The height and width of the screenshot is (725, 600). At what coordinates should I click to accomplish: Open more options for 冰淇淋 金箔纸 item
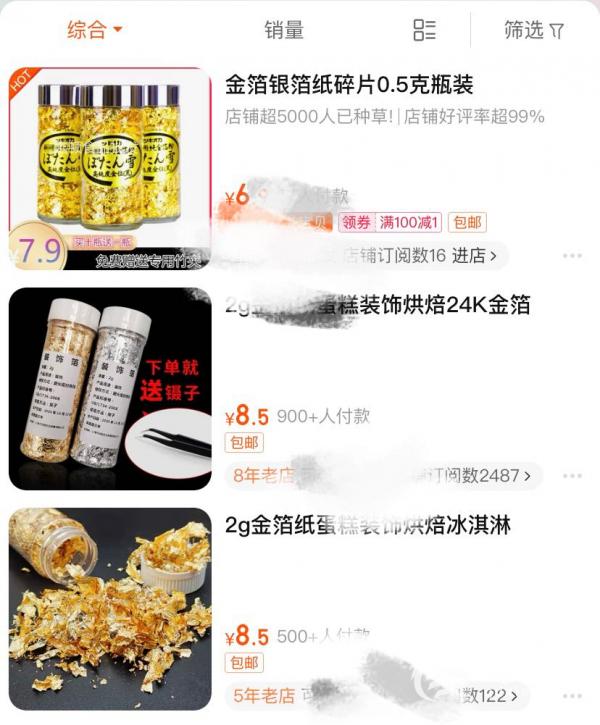571,695
